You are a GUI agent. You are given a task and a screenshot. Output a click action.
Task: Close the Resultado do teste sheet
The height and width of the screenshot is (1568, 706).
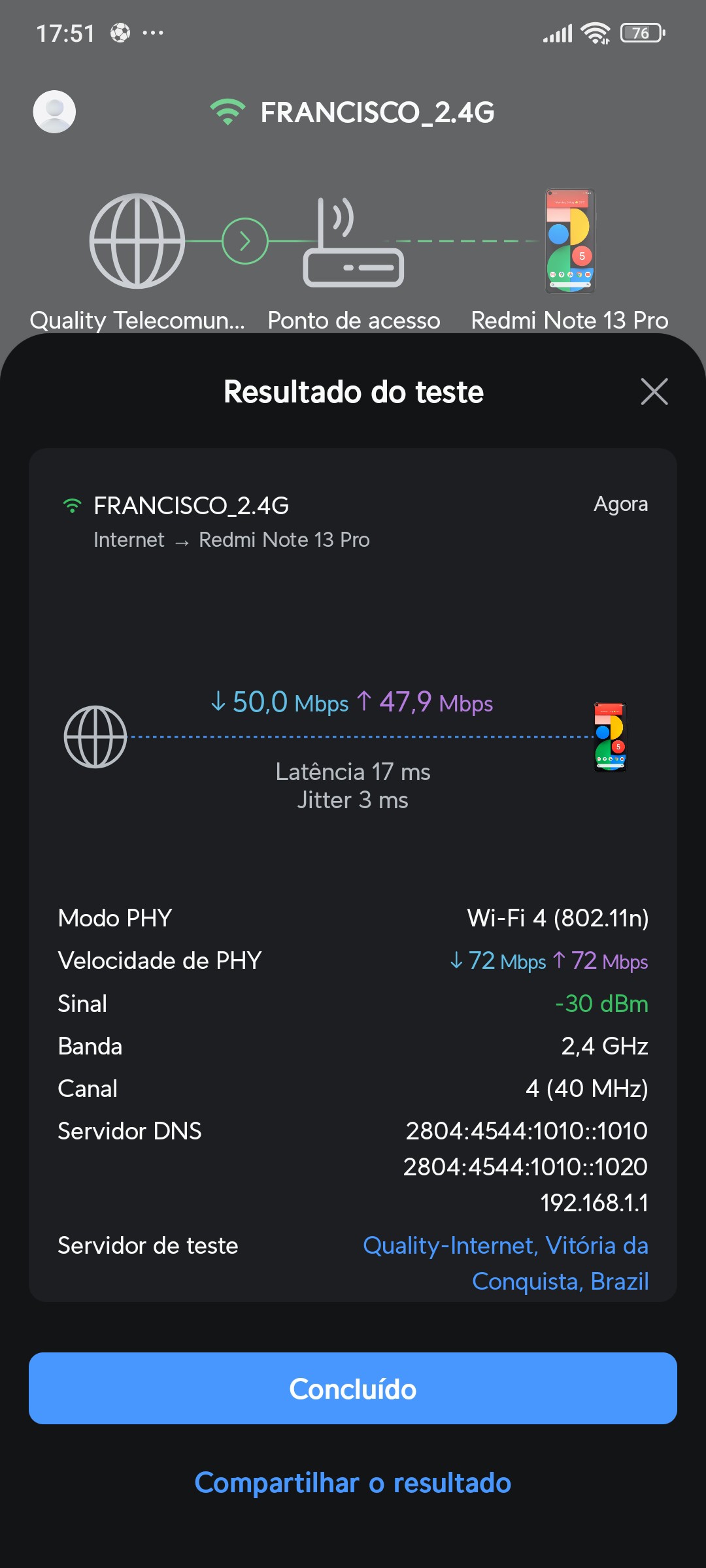(x=654, y=392)
